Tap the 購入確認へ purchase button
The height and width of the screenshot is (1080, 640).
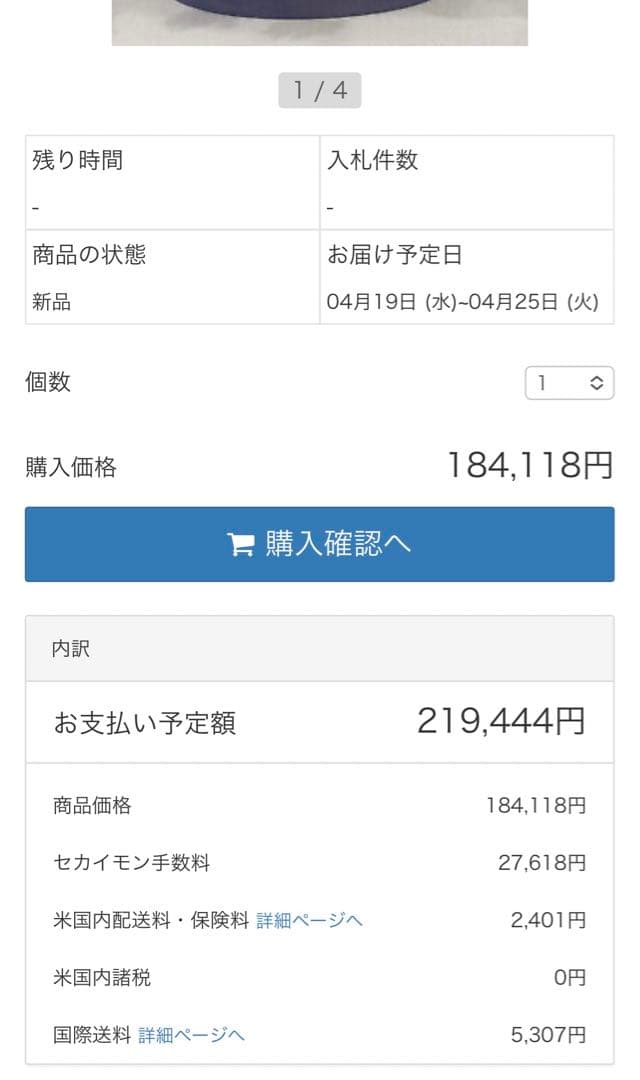(x=319, y=544)
